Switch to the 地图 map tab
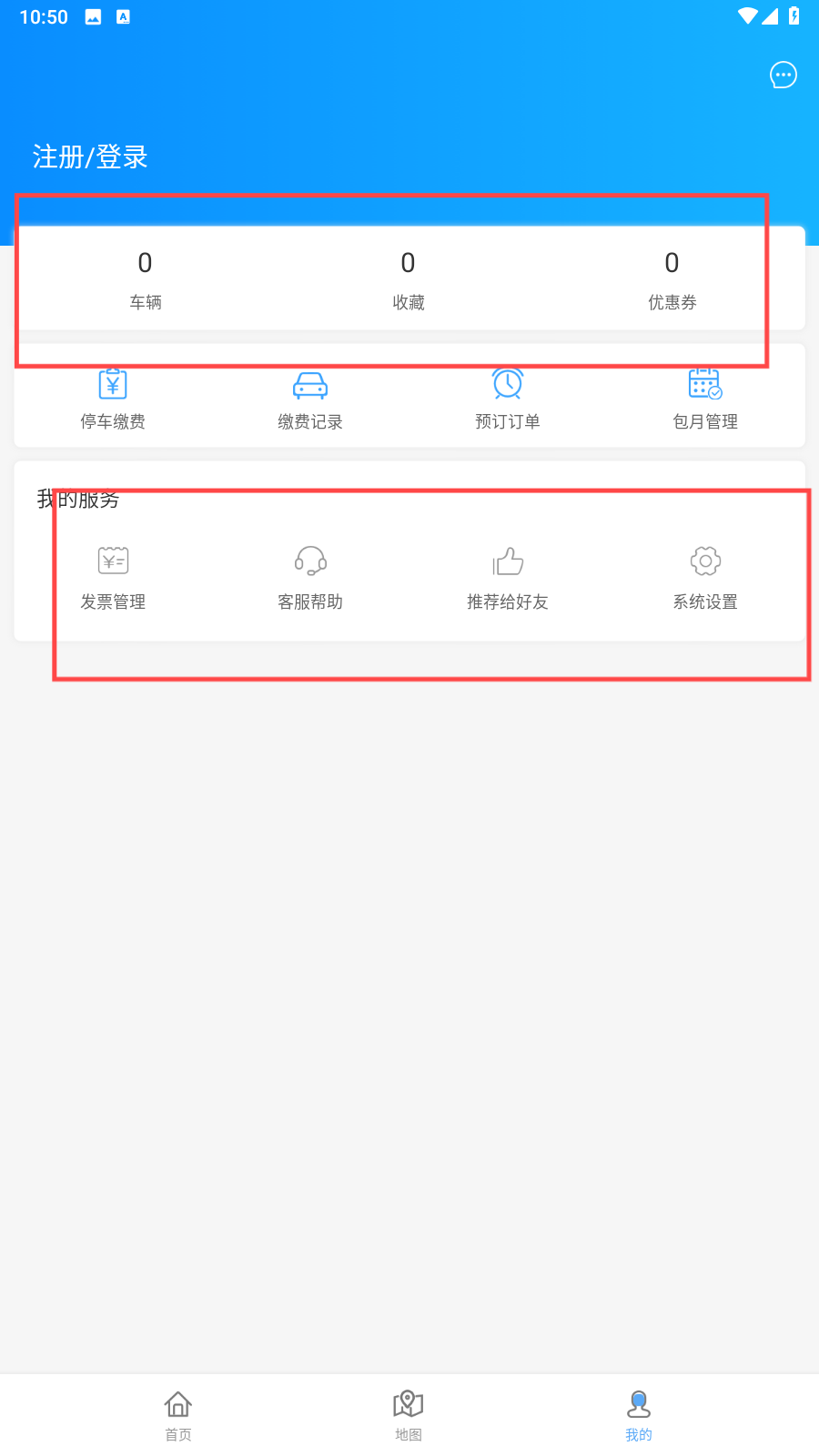This screenshot has height=1456, width=819. coord(409,1416)
